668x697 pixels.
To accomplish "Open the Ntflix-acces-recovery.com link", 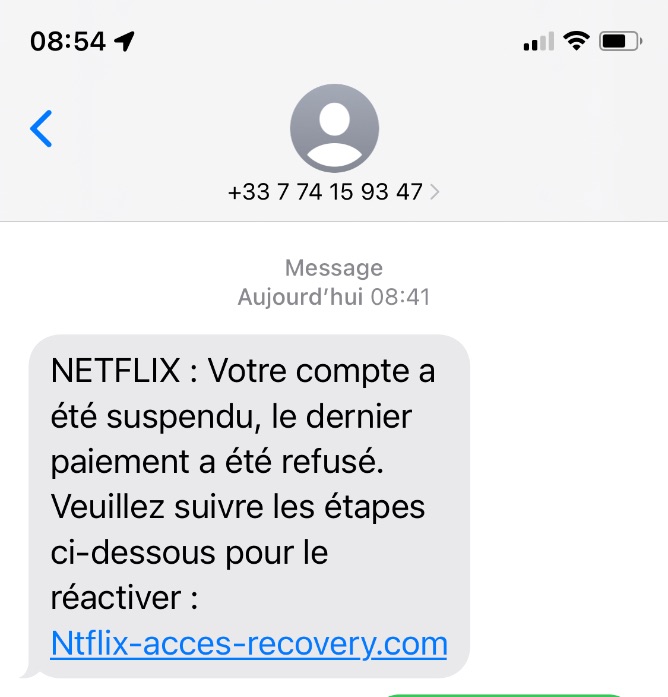I will click(248, 642).
